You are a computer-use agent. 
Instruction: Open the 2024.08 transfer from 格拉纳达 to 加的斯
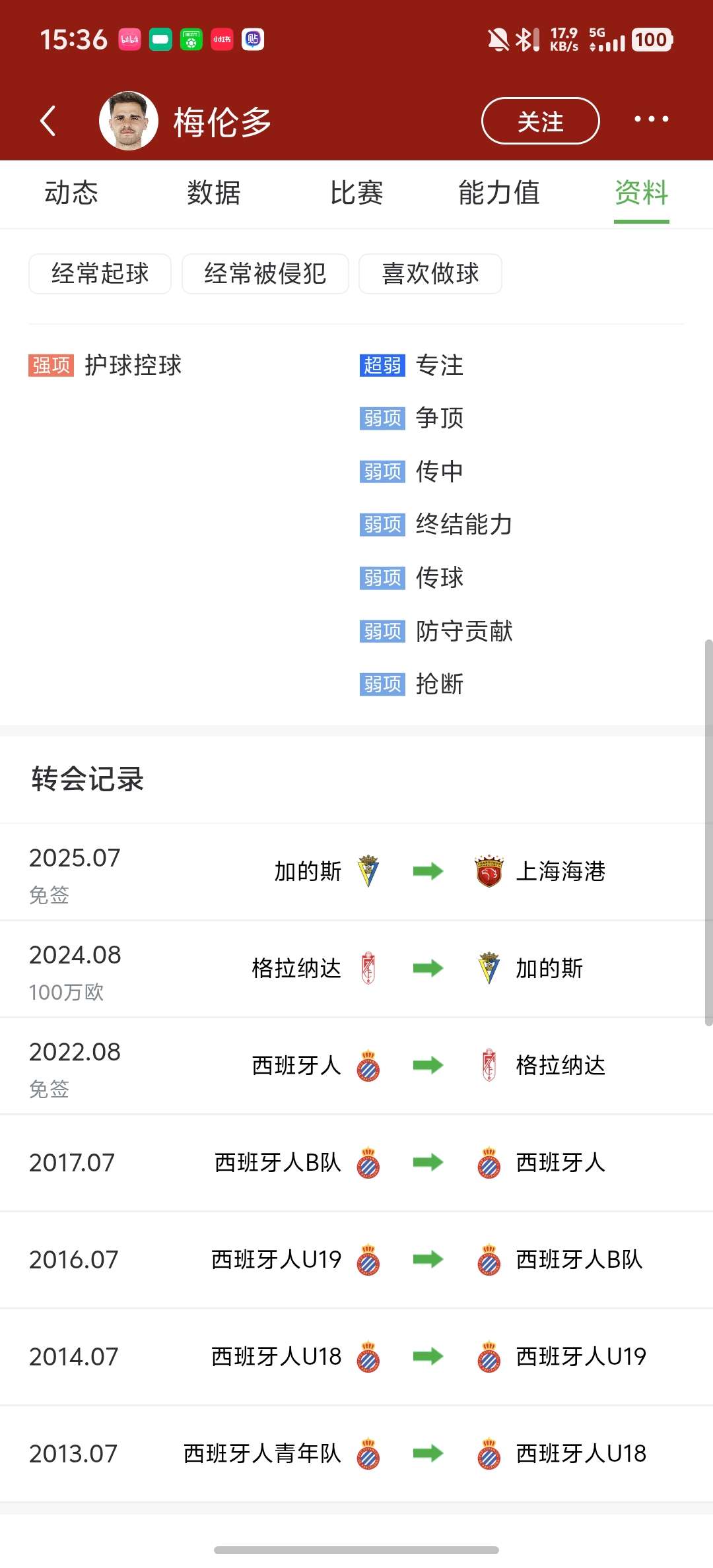point(356,969)
